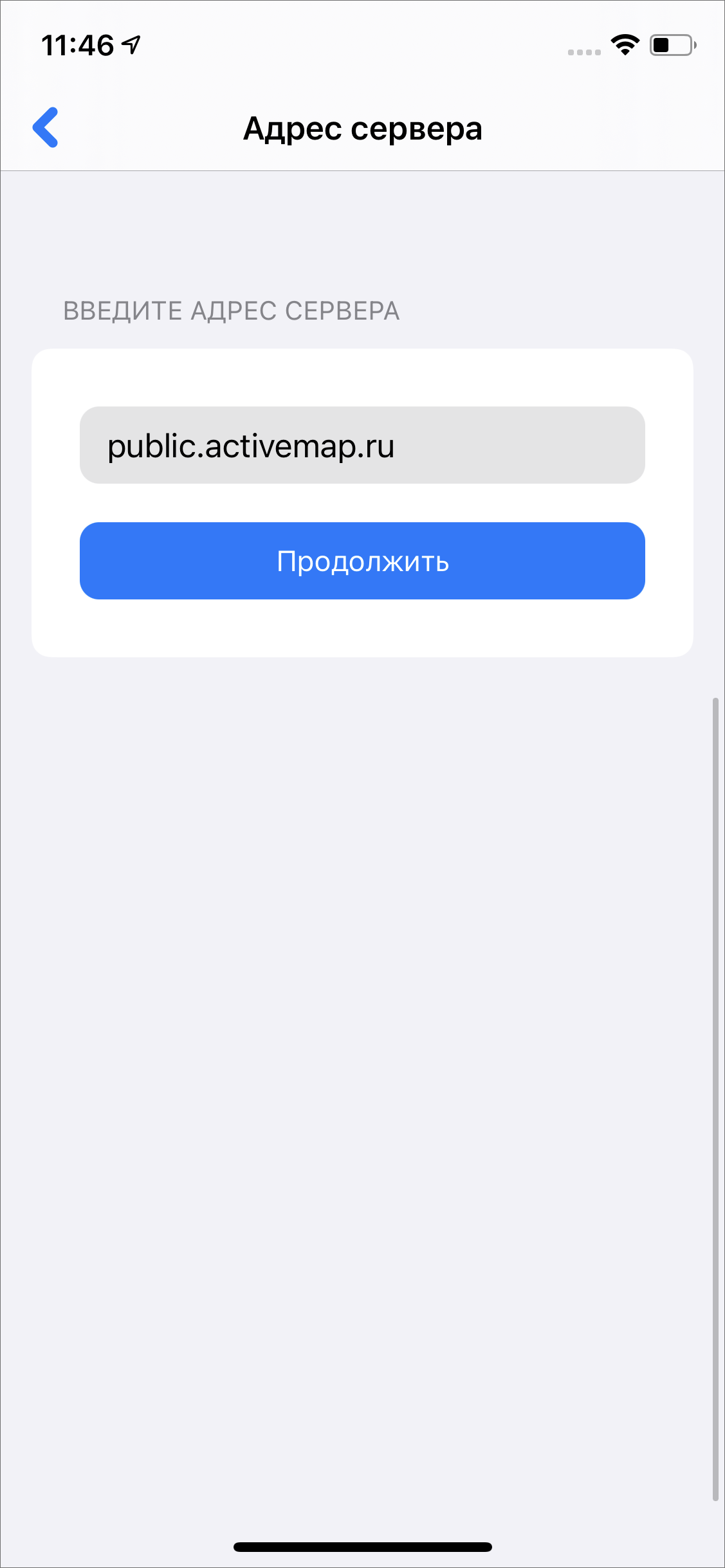The image size is (725, 1568).
Task: Tap the Продолжить button
Action: 362,561
